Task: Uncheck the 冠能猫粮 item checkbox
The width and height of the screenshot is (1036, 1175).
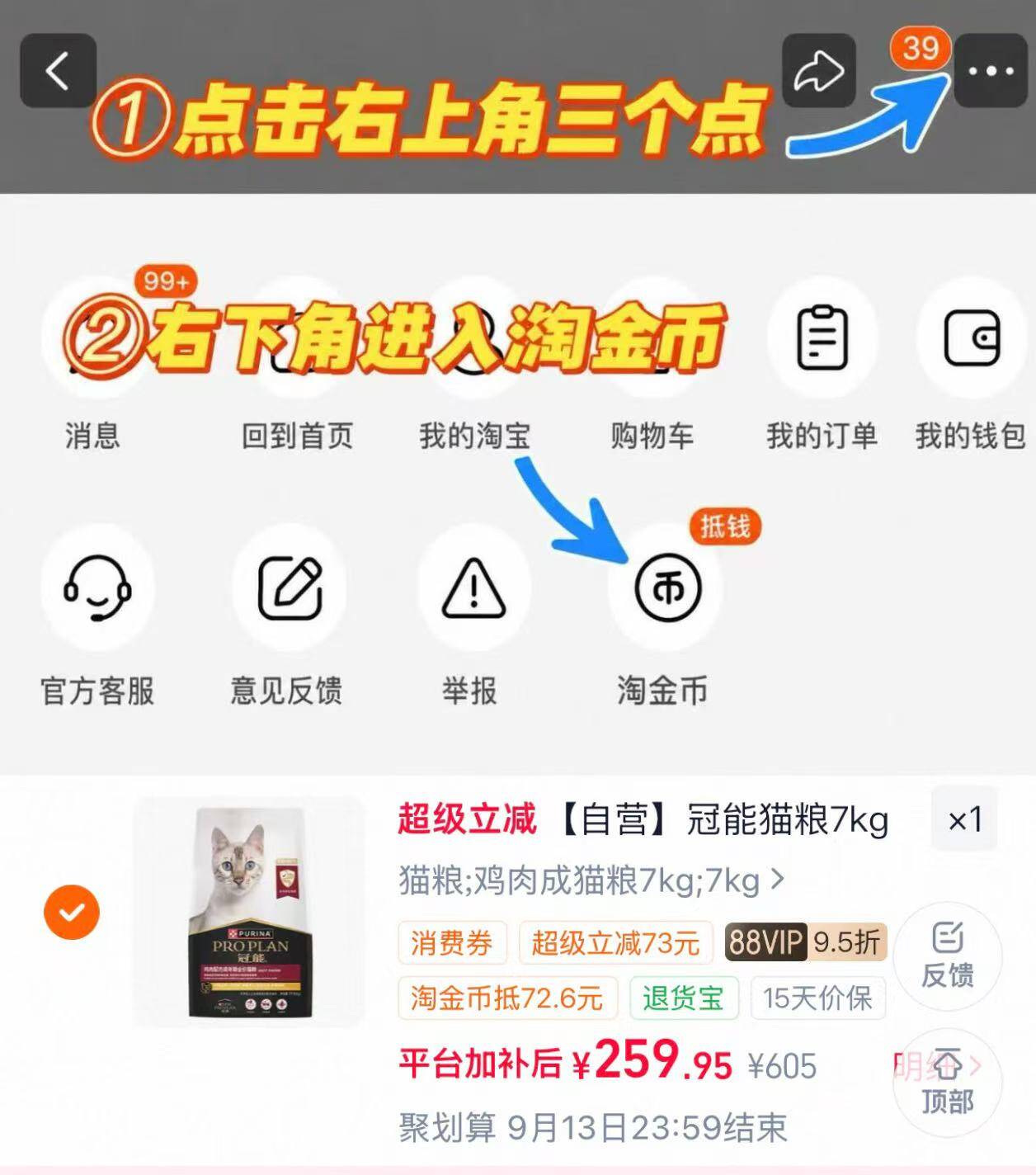Action: tap(72, 912)
